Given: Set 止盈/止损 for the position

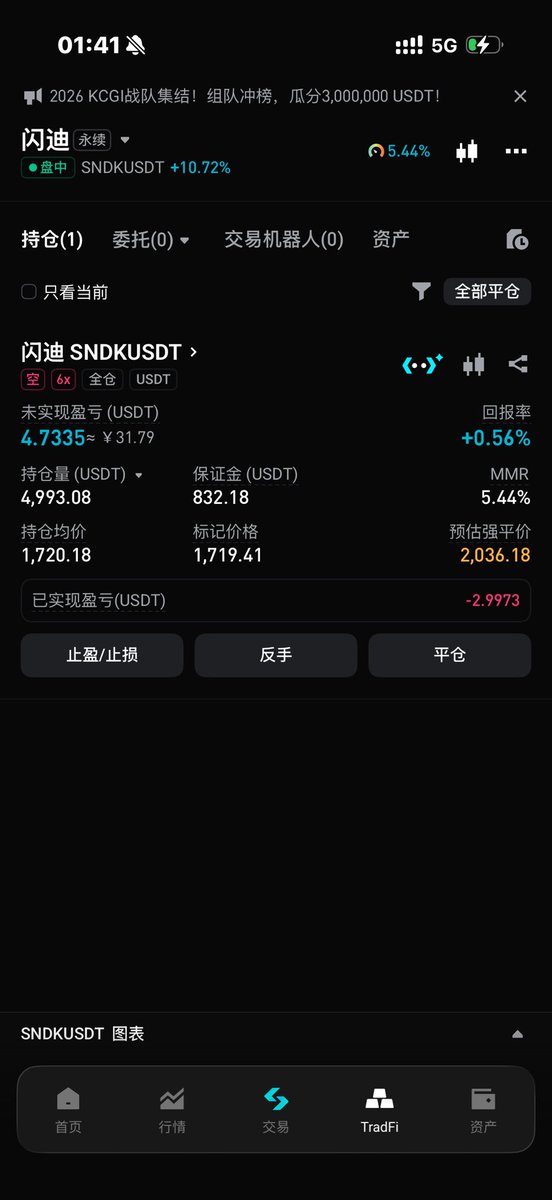Looking at the screenshot, I should tap(102, 655).
